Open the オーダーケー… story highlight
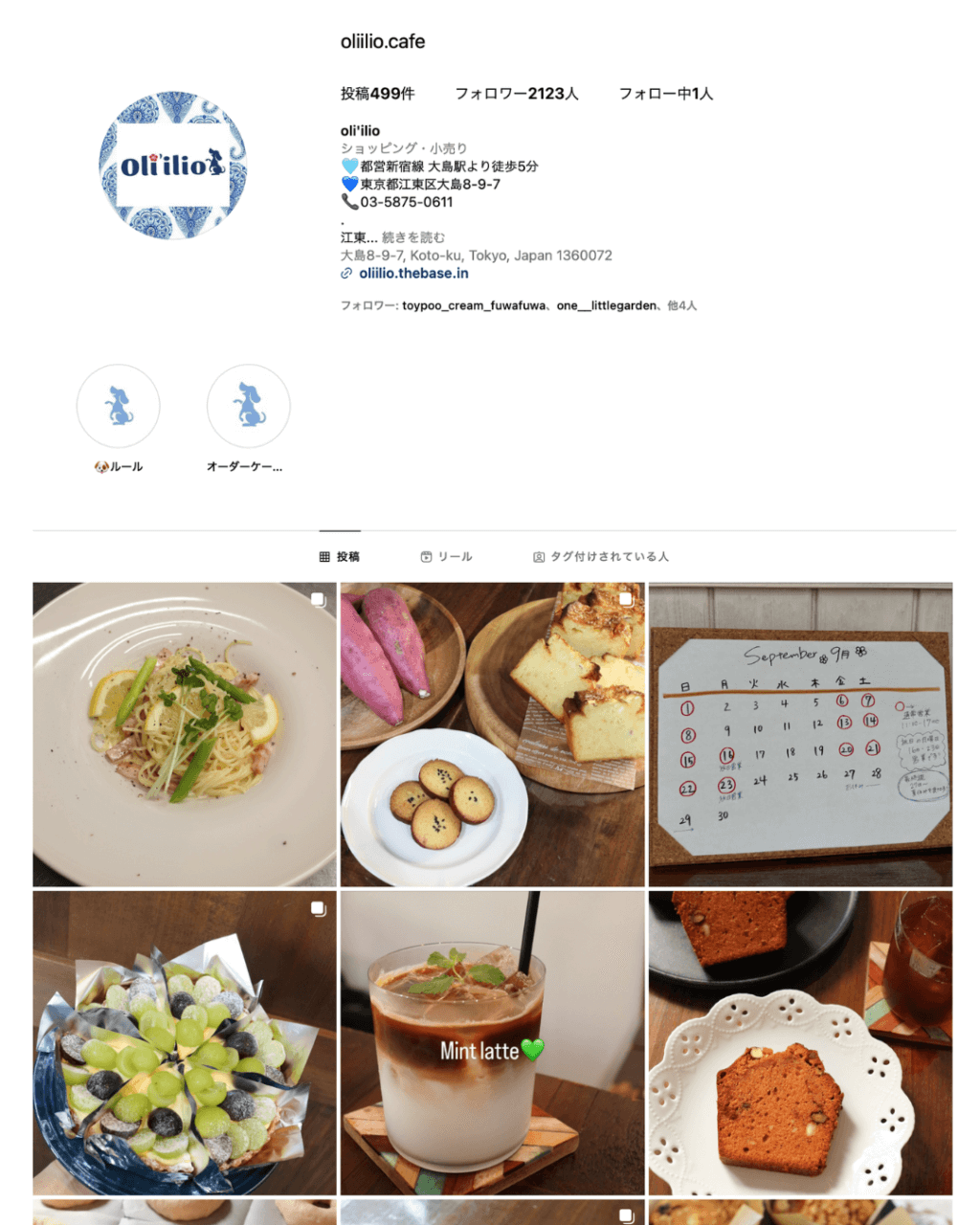 248,407
